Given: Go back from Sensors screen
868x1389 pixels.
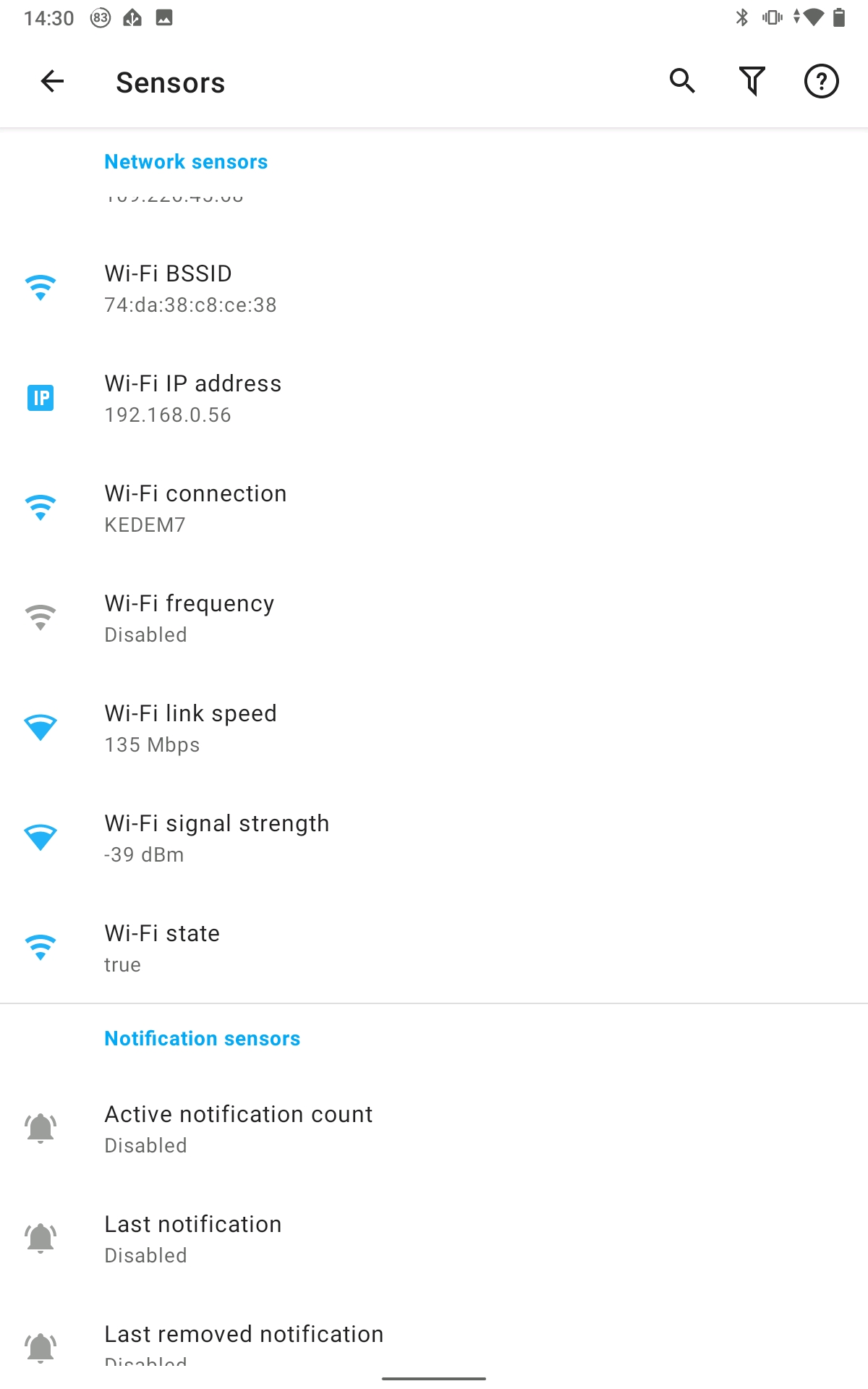Looking at the screenshot, I should point(52,81).
